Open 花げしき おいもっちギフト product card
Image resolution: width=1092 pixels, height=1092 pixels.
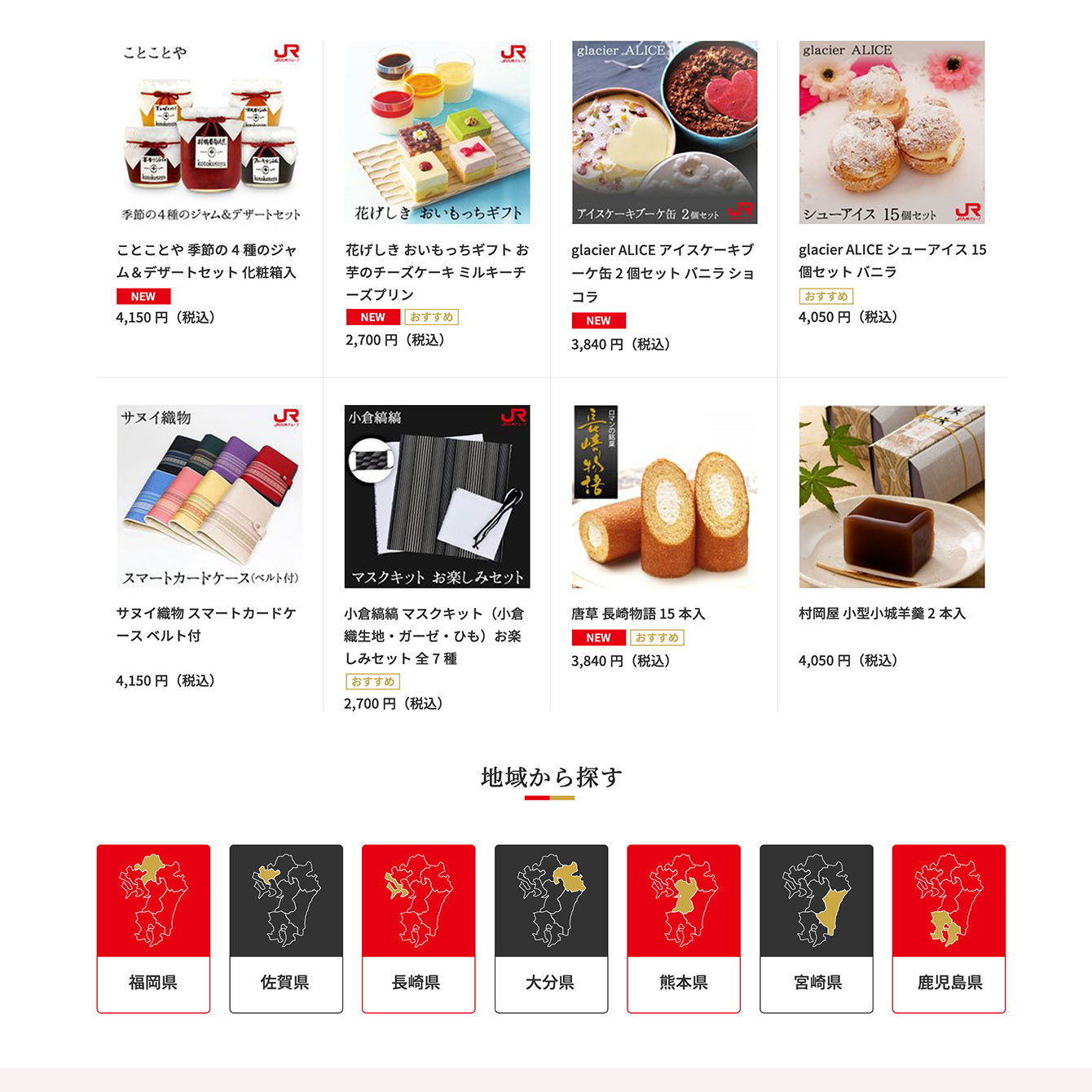pos(438,133)
